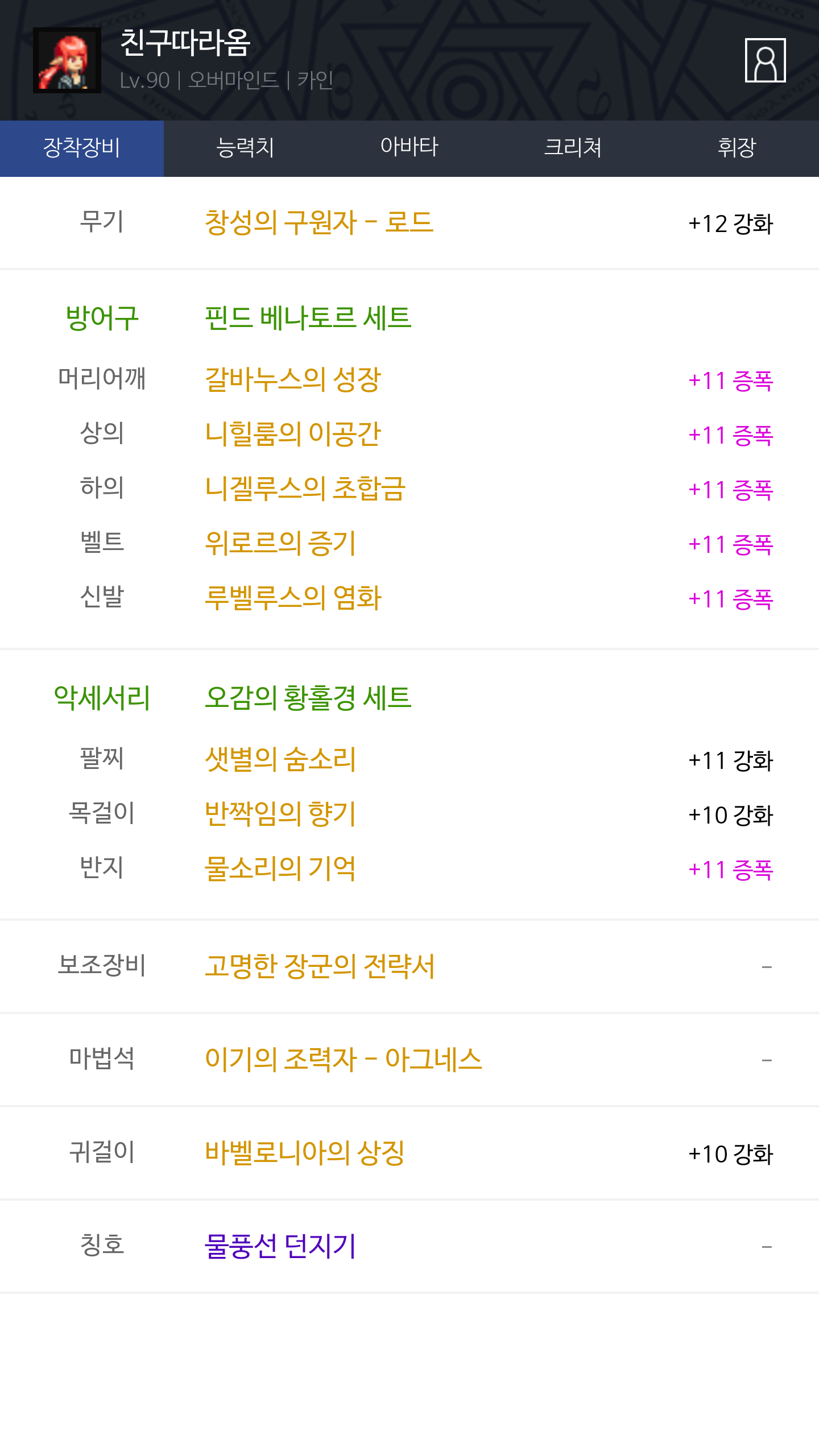Open bracelet 샛별의 숨소리

(x=280, y=759)
